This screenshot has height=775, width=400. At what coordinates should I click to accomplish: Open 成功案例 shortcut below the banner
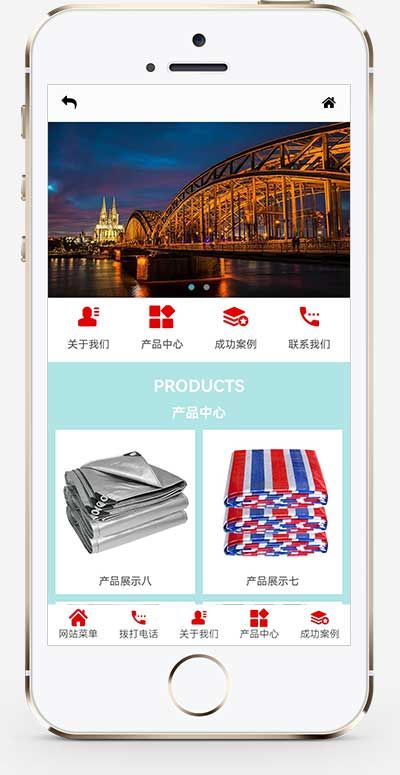(x=235, y=328)
